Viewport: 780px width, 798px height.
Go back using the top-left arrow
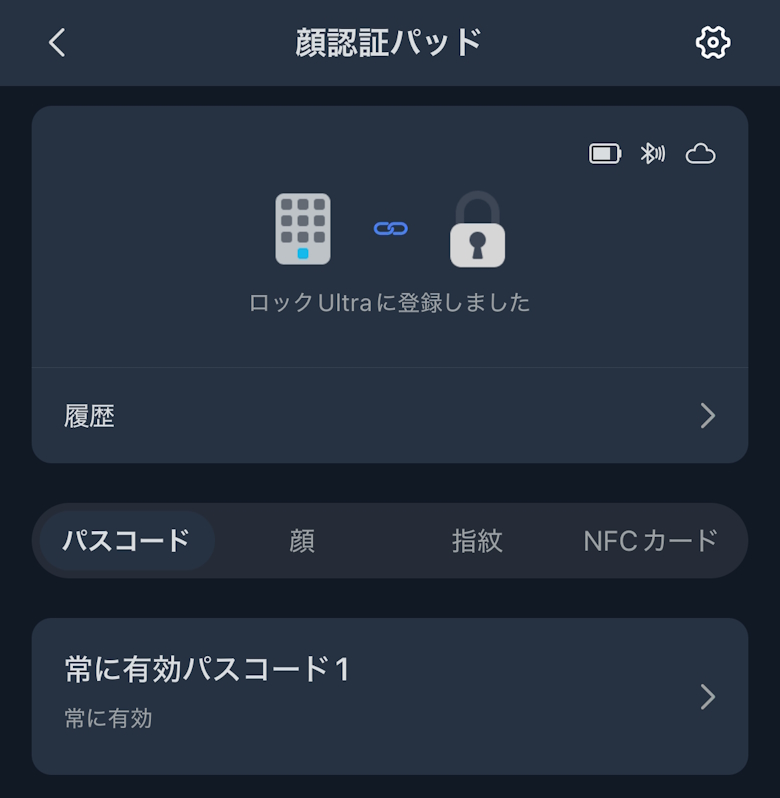pos(57,42)
